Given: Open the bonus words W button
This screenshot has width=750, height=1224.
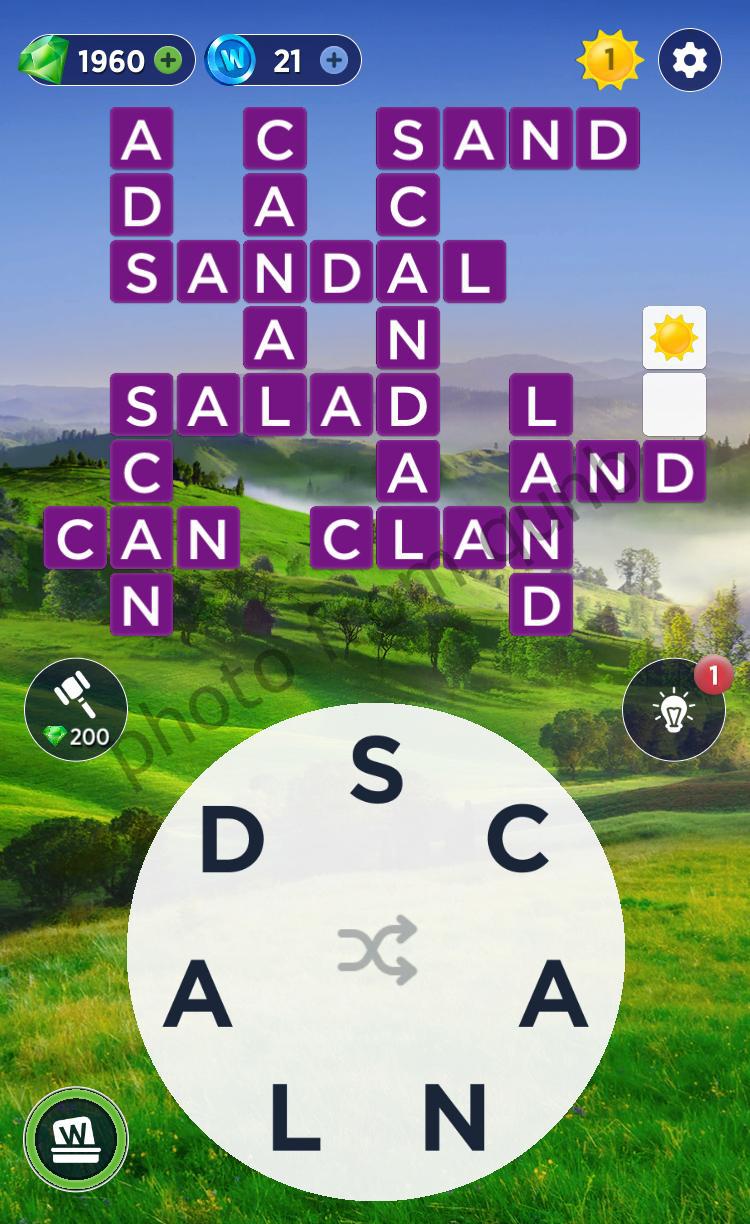Looking at the screenshot, I should point(76,1138).
